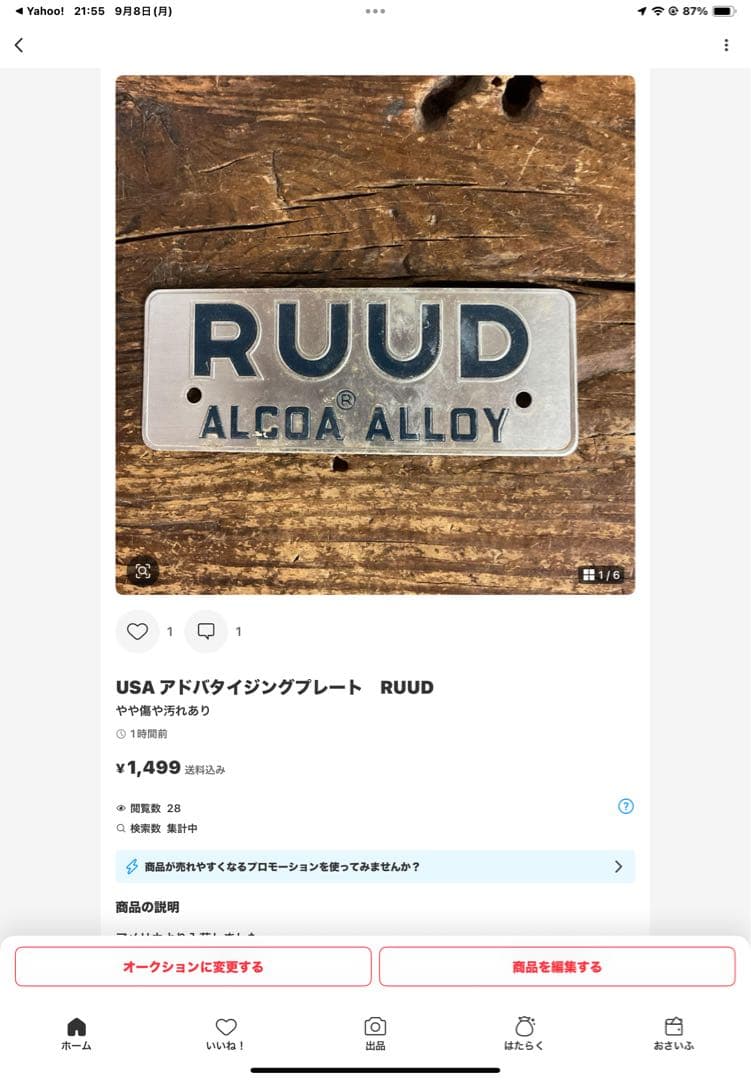751x1080 pixels.
Task: Like this item with the heart
Action: (x=138, y=631)
